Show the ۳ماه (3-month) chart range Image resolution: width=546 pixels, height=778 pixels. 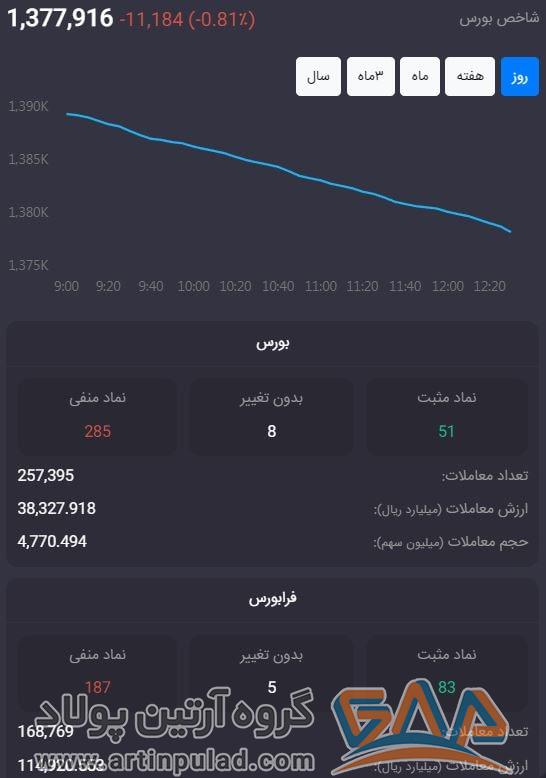(371, 76)
